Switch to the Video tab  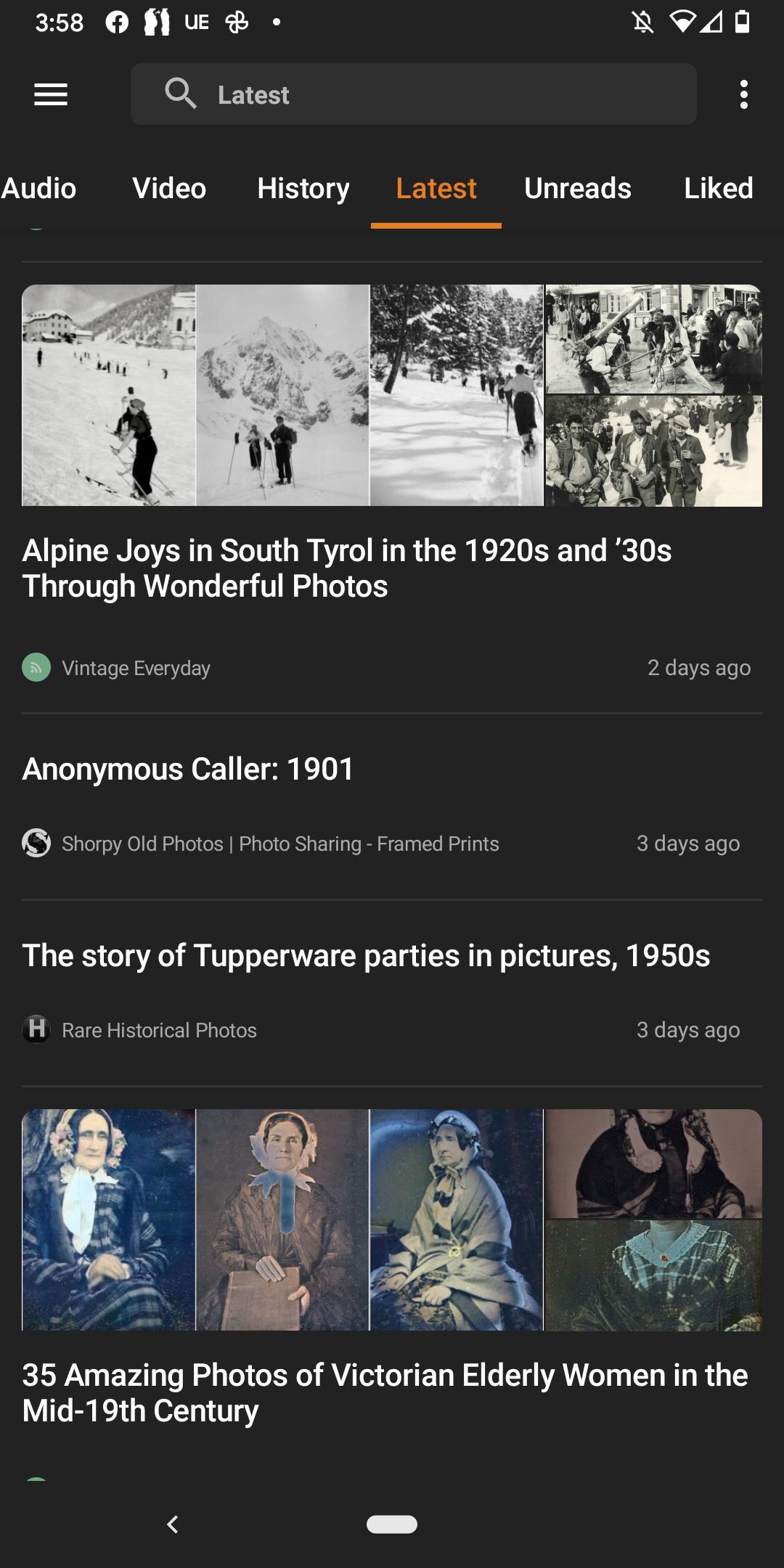(x=168, y=188)
